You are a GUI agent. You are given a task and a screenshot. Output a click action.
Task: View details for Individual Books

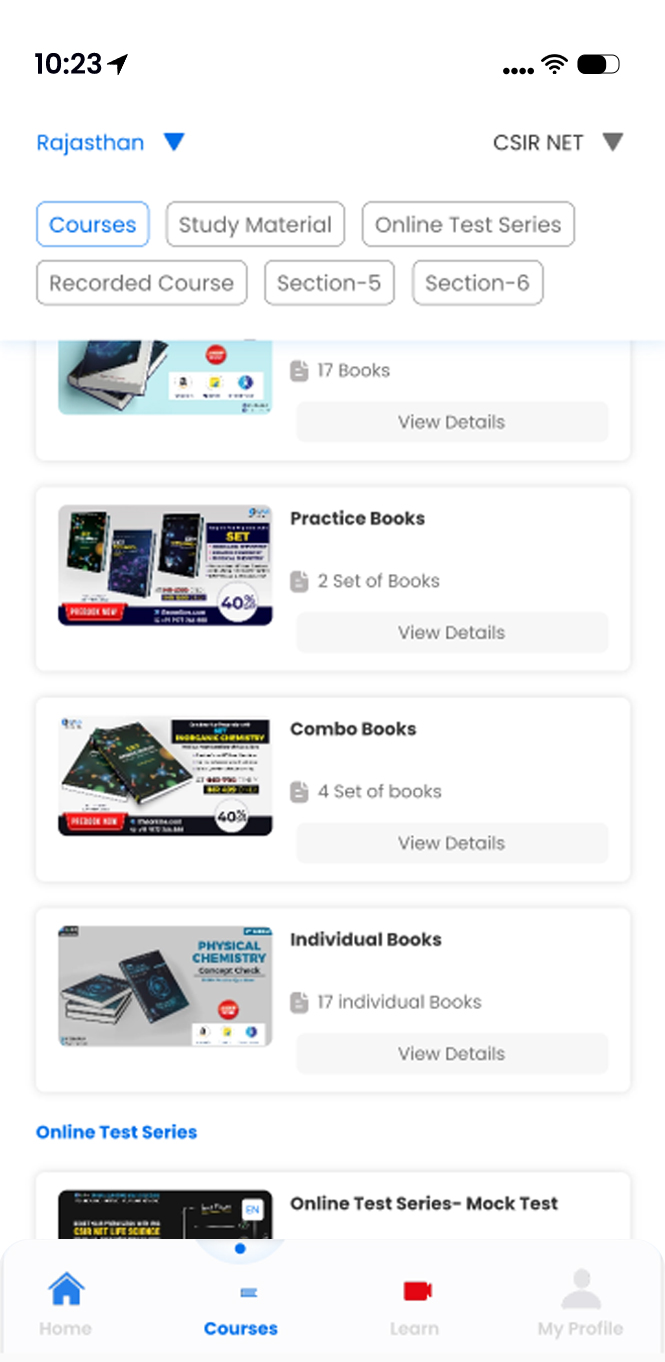click(x=452, y=1053)
